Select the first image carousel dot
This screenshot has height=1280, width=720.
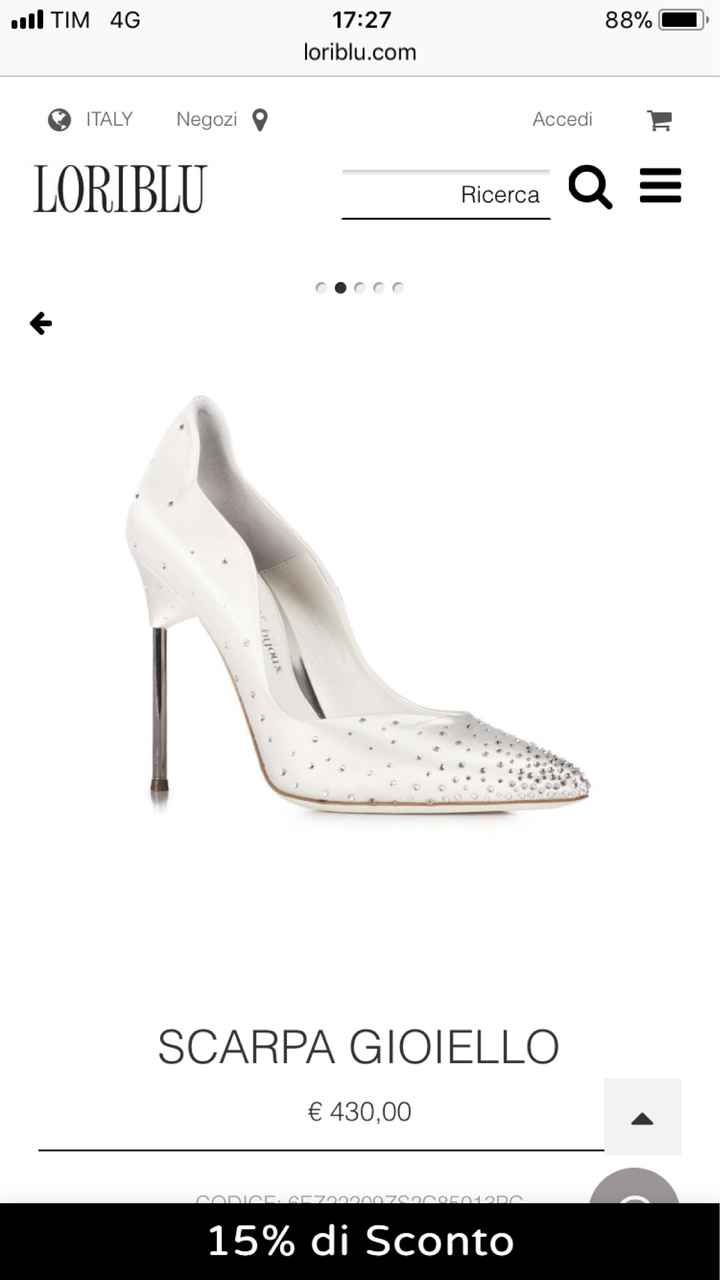tap(321, 288)
